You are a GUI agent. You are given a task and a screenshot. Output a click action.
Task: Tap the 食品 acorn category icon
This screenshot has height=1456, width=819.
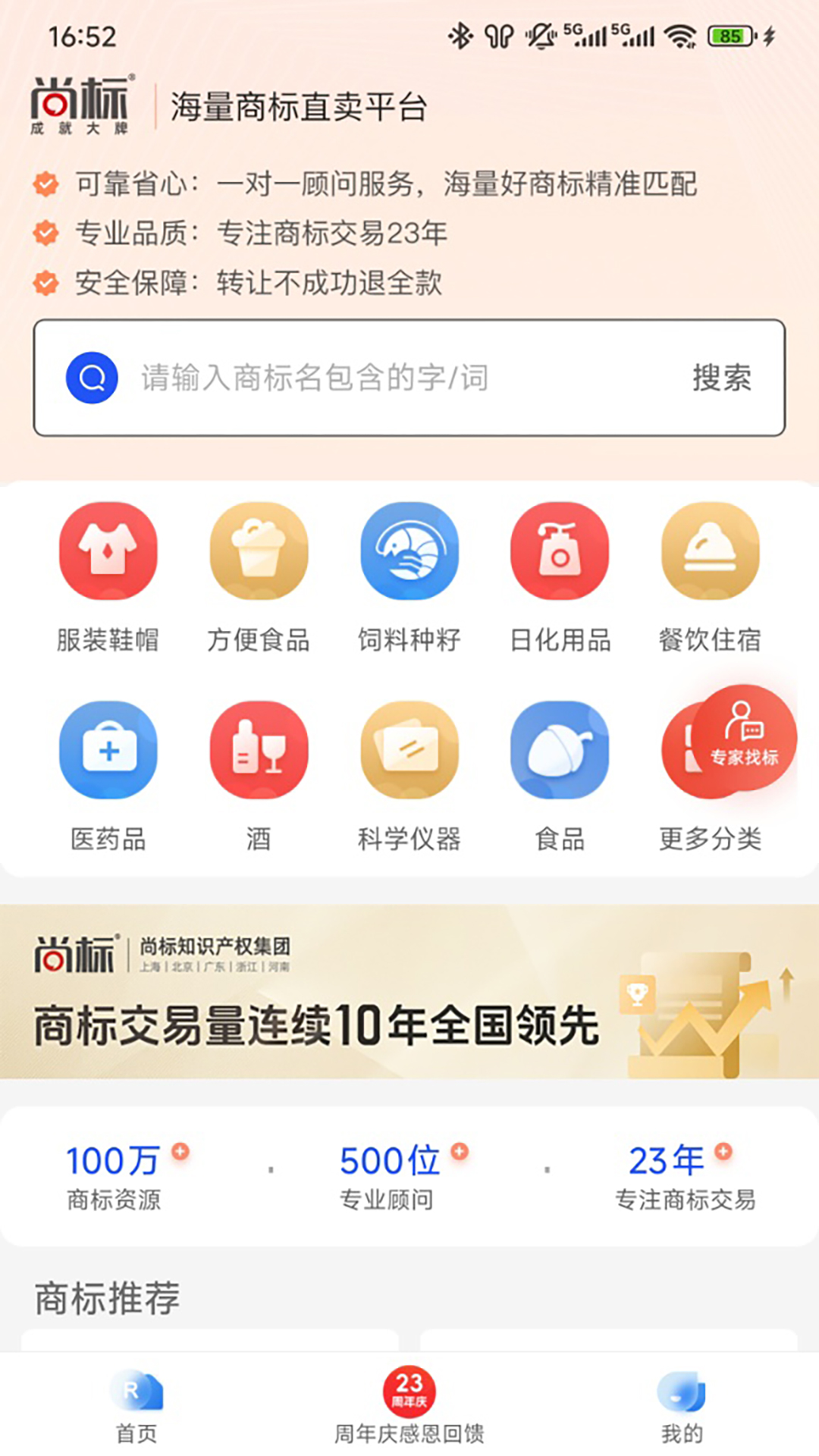[x=560, y=749]
